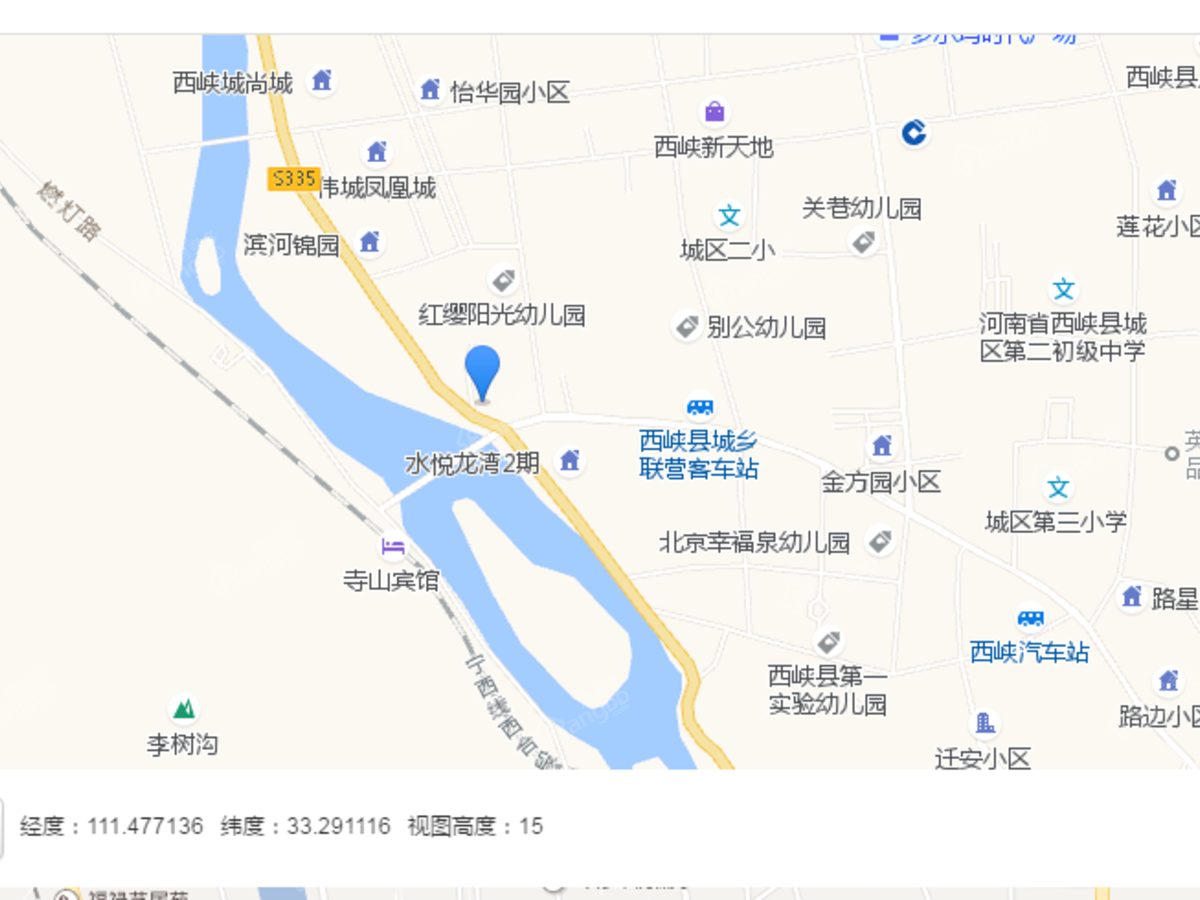Open 金方园小区 residence marker
Image resolution: width=1200 pixels, height=900 pixels.
[x=882, y=446]
